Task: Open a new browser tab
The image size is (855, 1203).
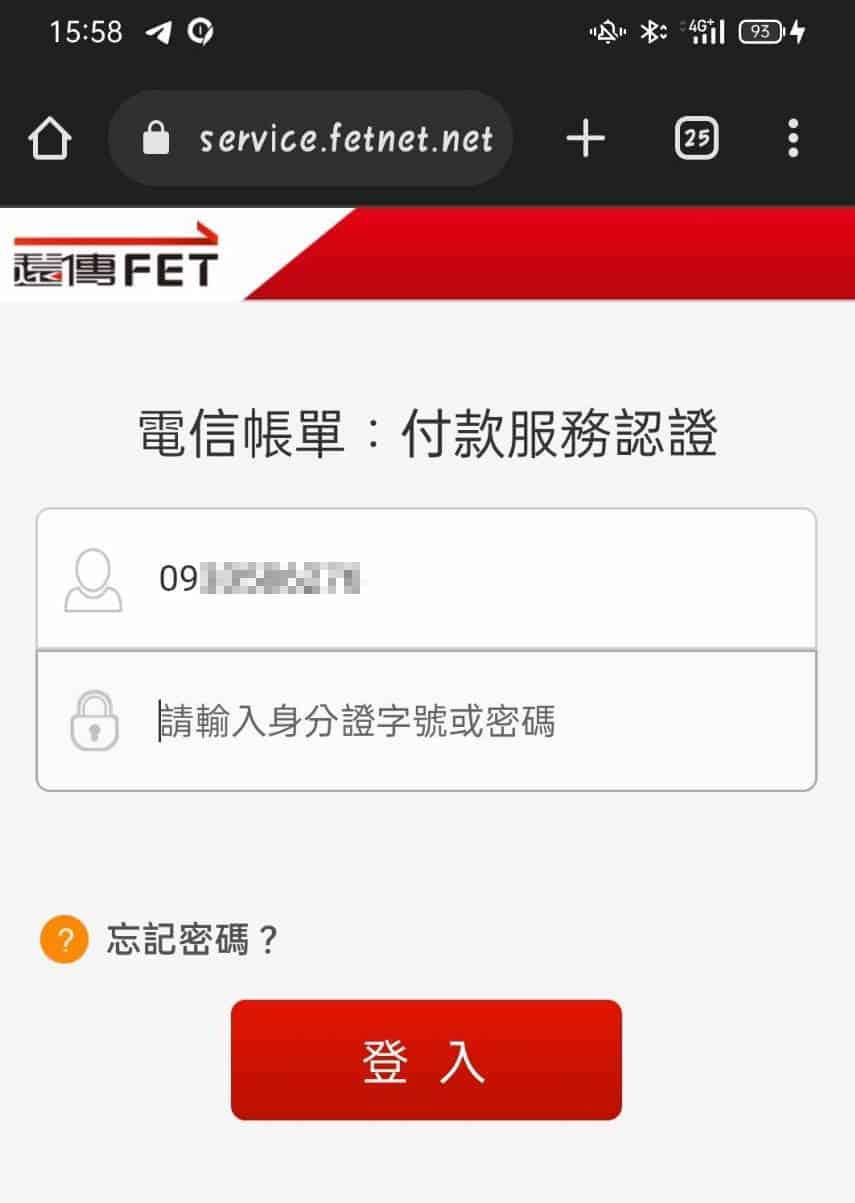Action: point(586,138)
